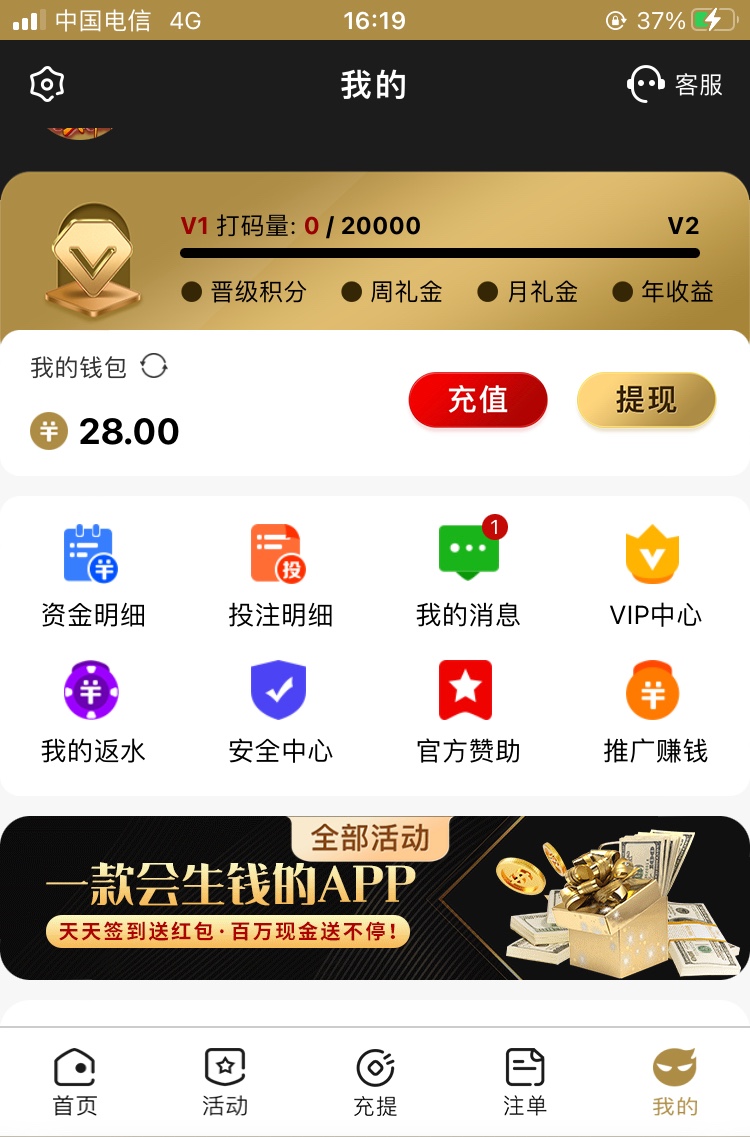Viewport: 750px width, 1137px height.
Task: Switch to the 首页 tab
Action: point(75,1082)
